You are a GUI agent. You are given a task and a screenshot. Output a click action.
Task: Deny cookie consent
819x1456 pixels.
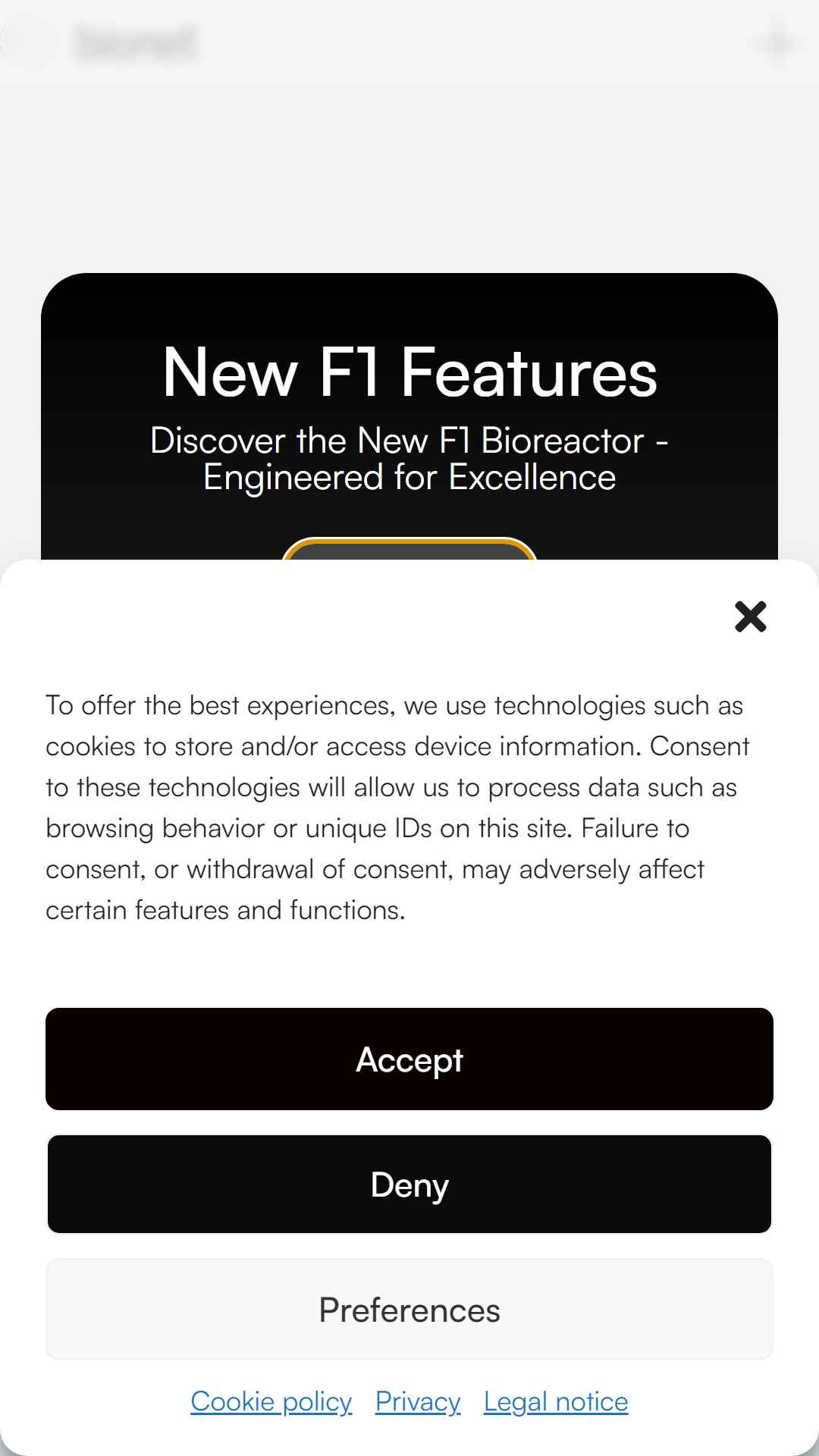click(x=409, y=1185)
